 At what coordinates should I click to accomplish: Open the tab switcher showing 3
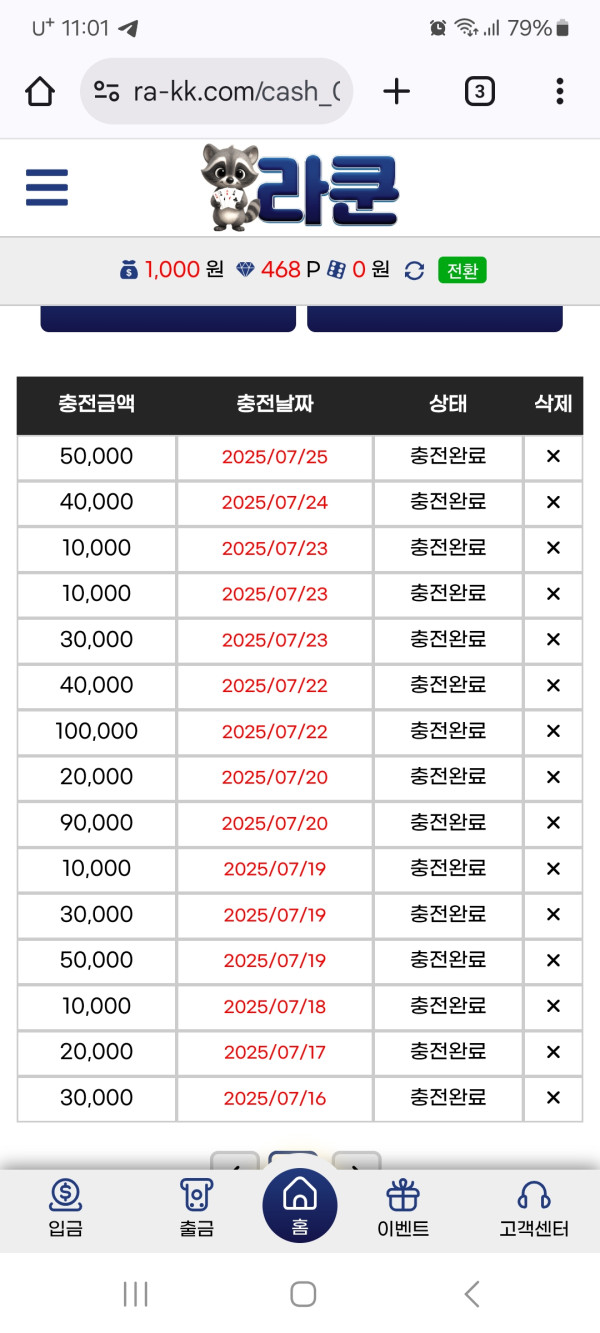click(480, 92)
